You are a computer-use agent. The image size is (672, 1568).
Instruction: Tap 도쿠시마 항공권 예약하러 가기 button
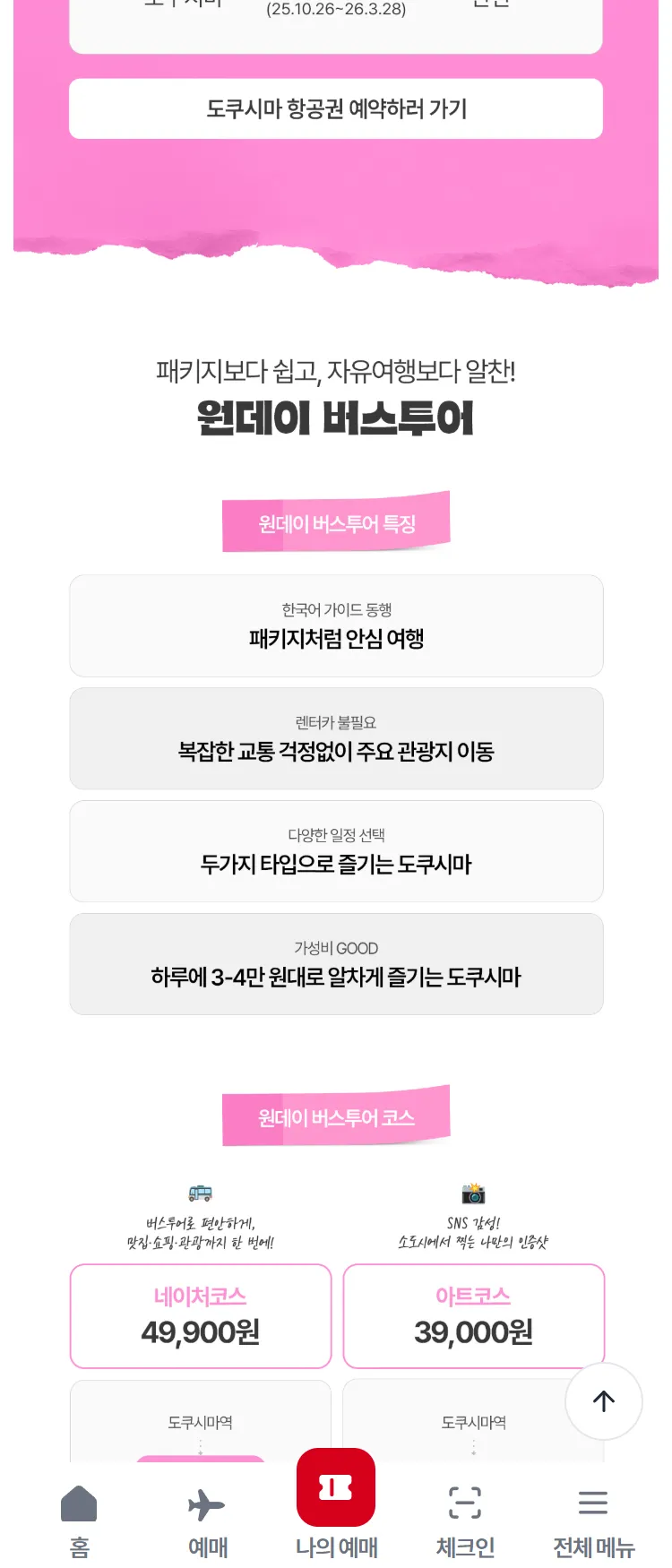336,108
